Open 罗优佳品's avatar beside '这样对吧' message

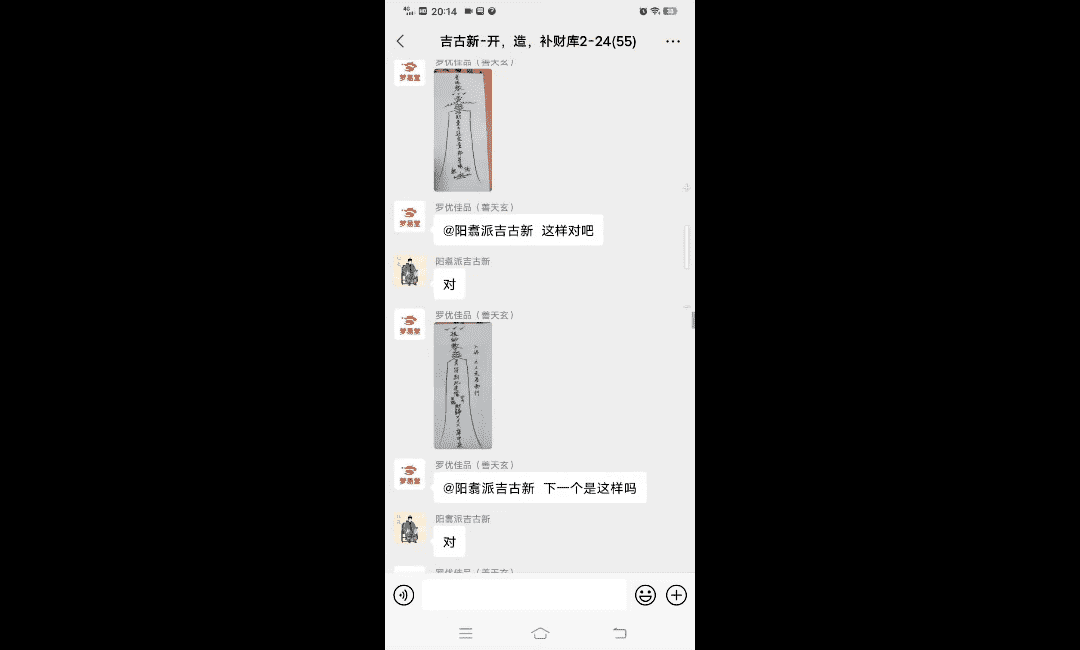(x=409, y=218)
